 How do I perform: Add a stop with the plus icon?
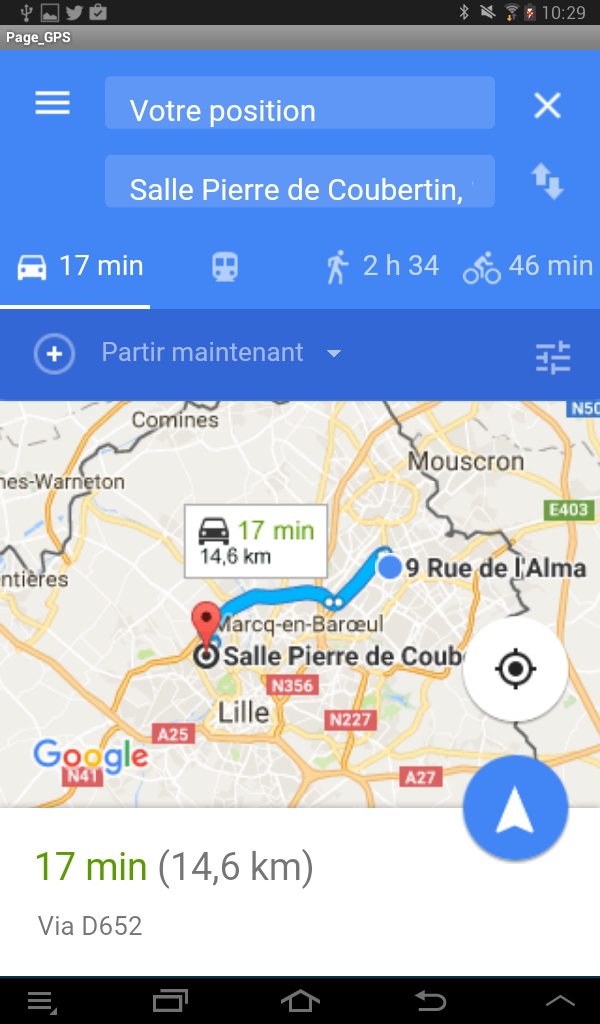(x=54, y=354)
